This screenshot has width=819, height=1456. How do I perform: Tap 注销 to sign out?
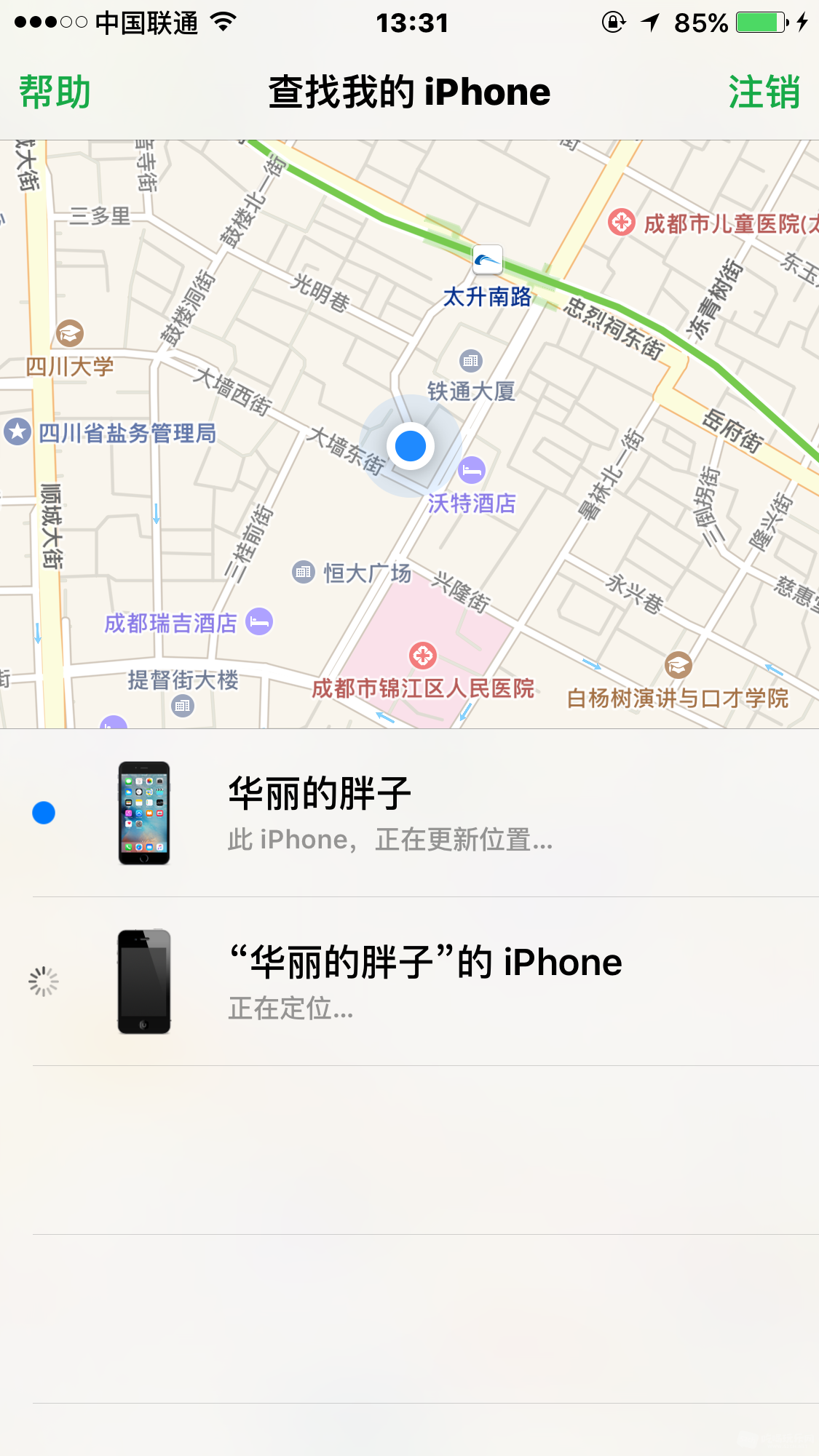click(764, 92)
